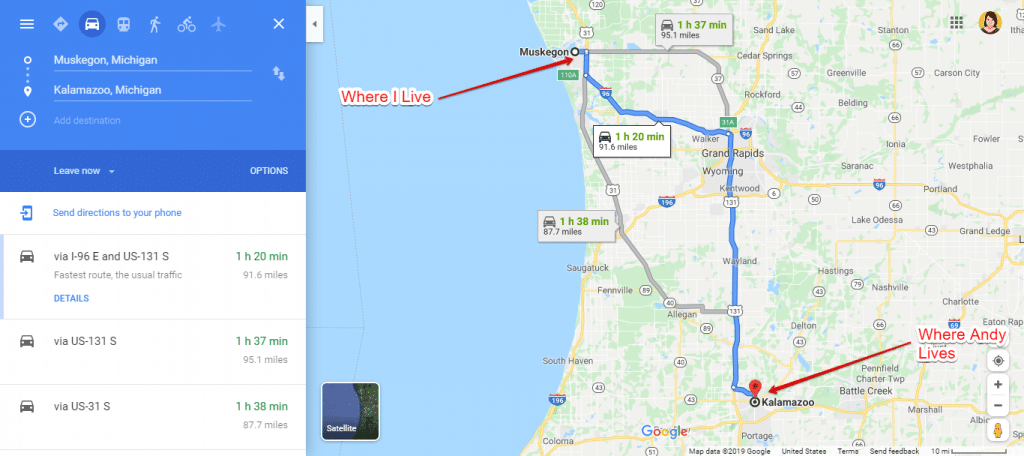Select driving travel mode
This screenshot has height=456, width=1024.
(91, 23)
